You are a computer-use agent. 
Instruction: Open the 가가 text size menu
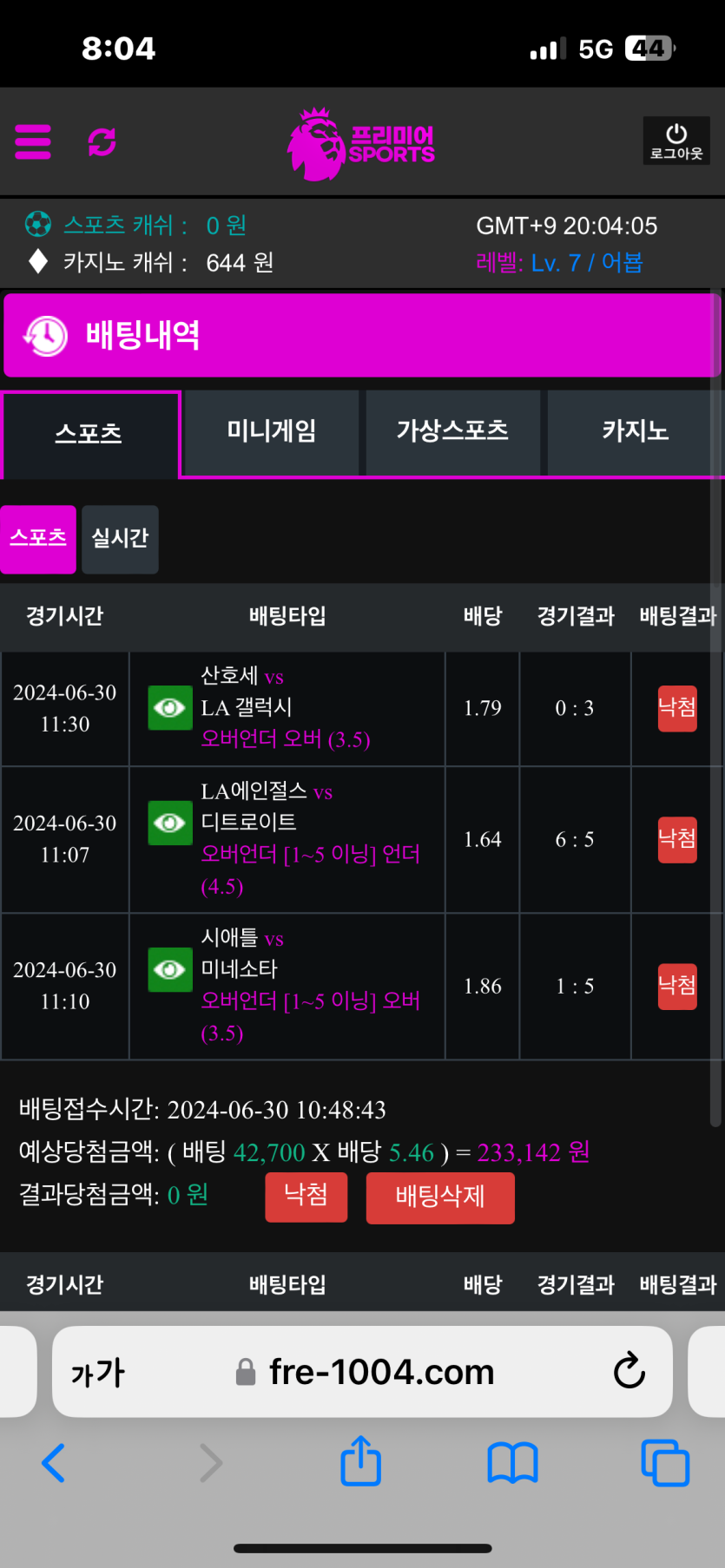[98, 1372]
